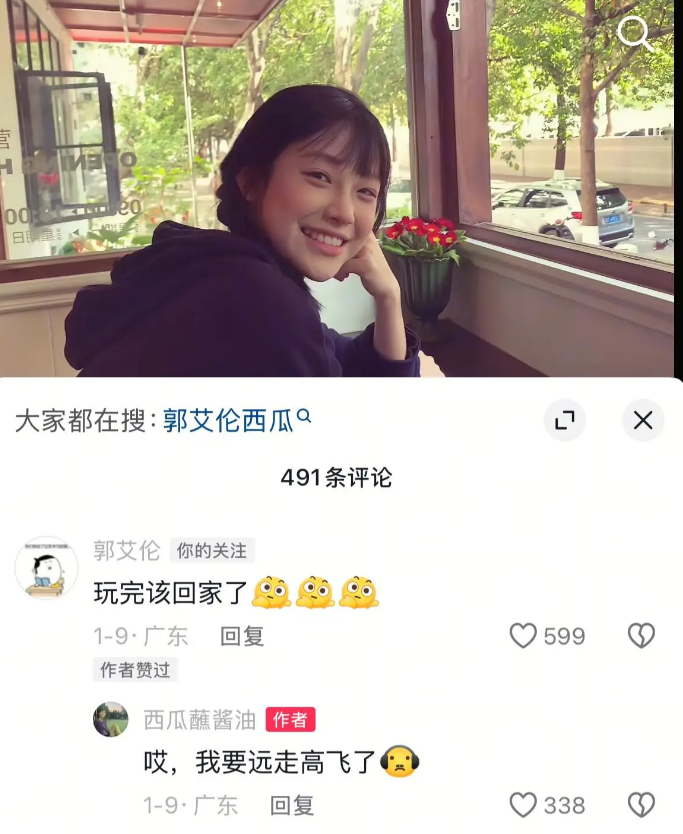Reply to 郭艾伦's comment
Screen dimensions: 683x834
pyautogui.click(x=242, y=636)
